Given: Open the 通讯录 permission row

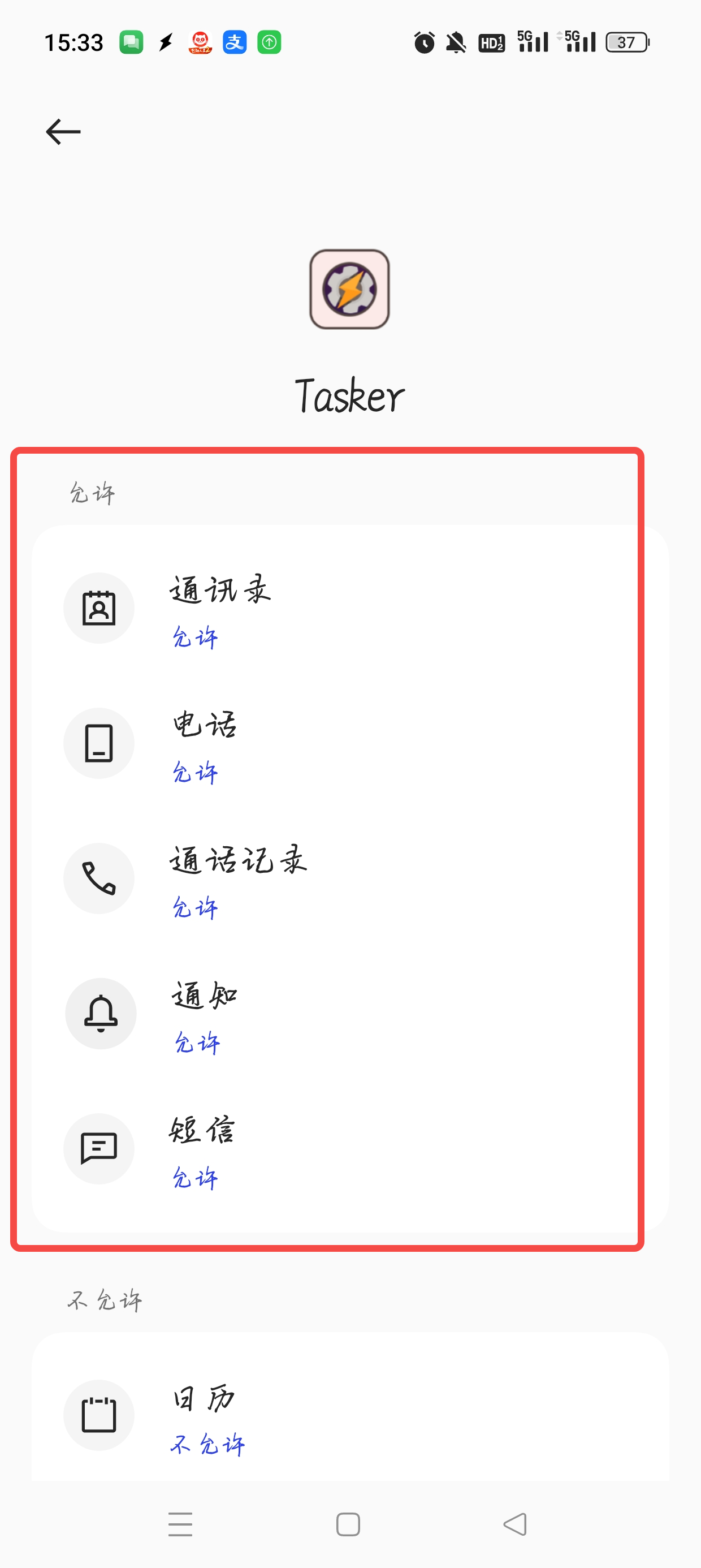Looking at the screenshot, I should click(350, 608).
